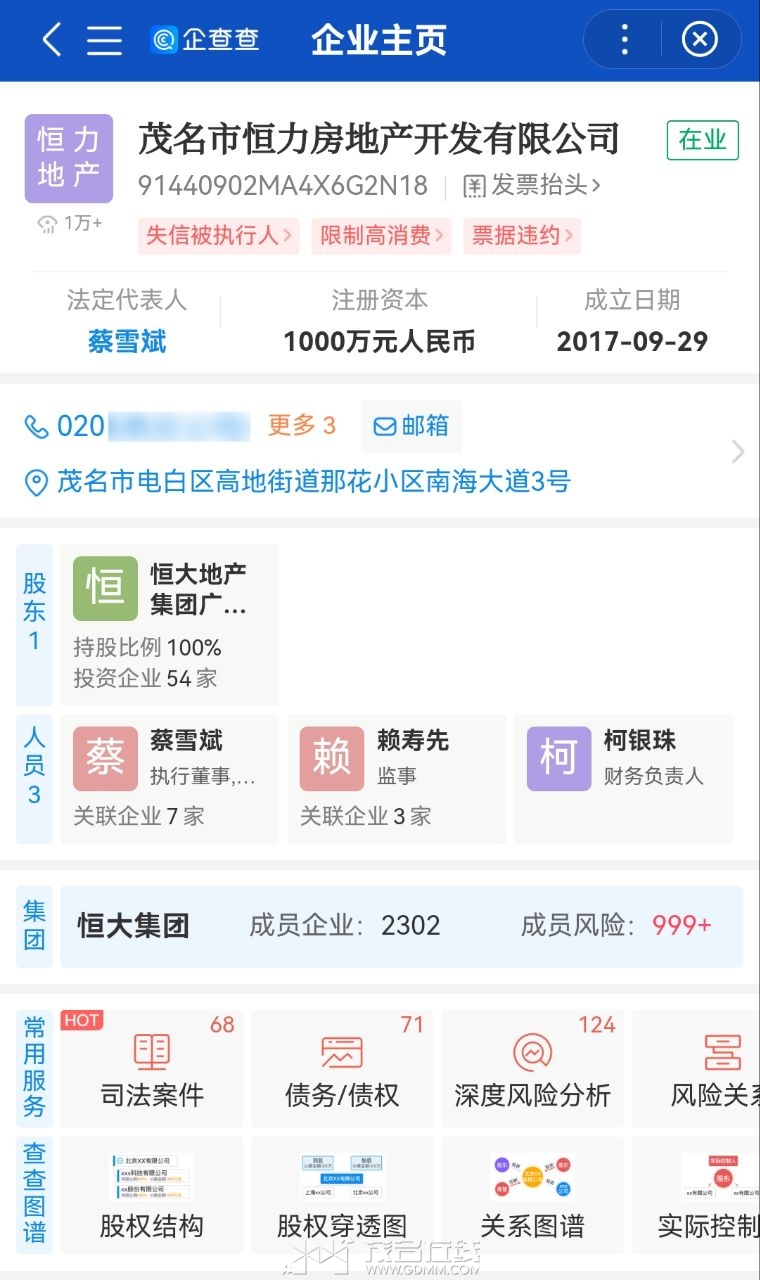
Task: Open 发票抬头 invoice title details
Action: pos(532,186)
